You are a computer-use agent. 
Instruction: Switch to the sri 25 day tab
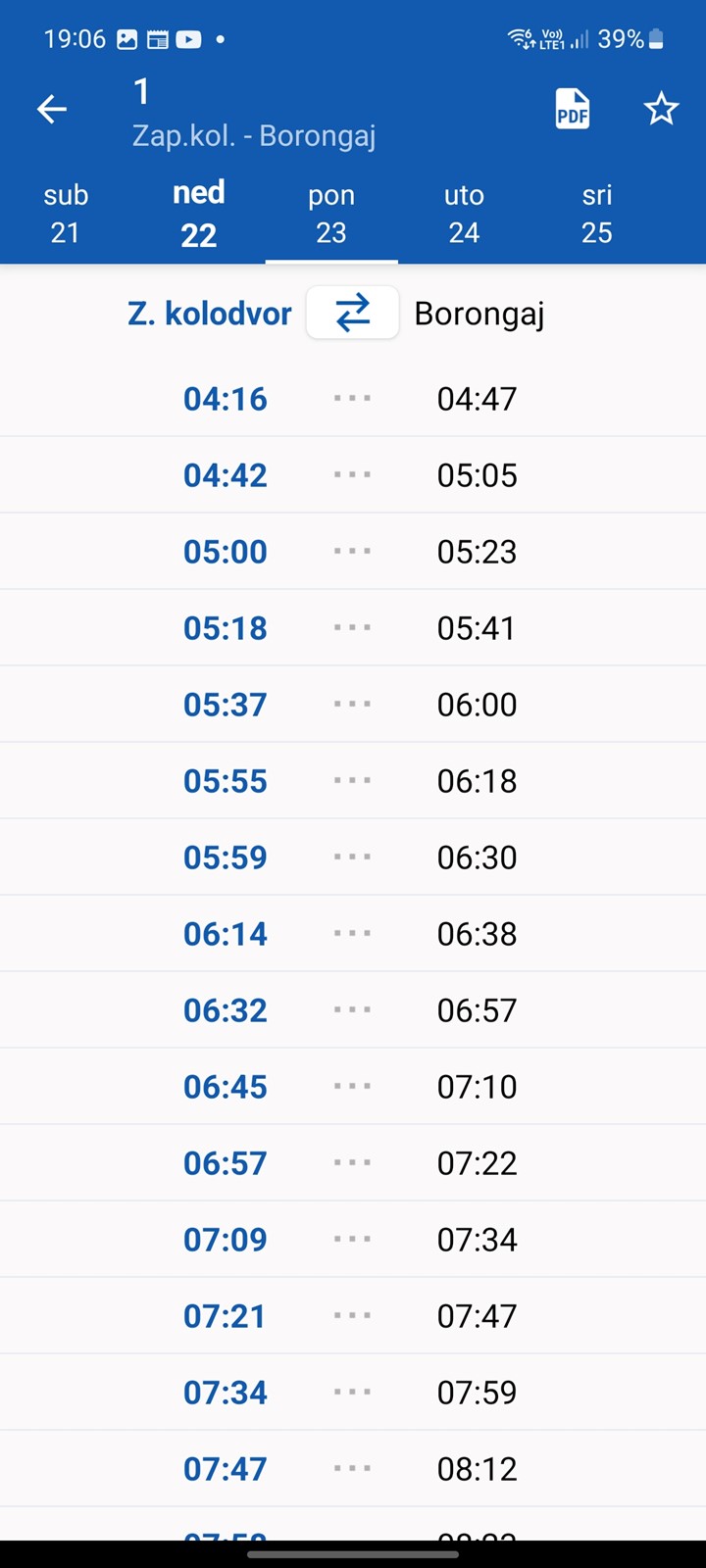(x=597, y=214)
